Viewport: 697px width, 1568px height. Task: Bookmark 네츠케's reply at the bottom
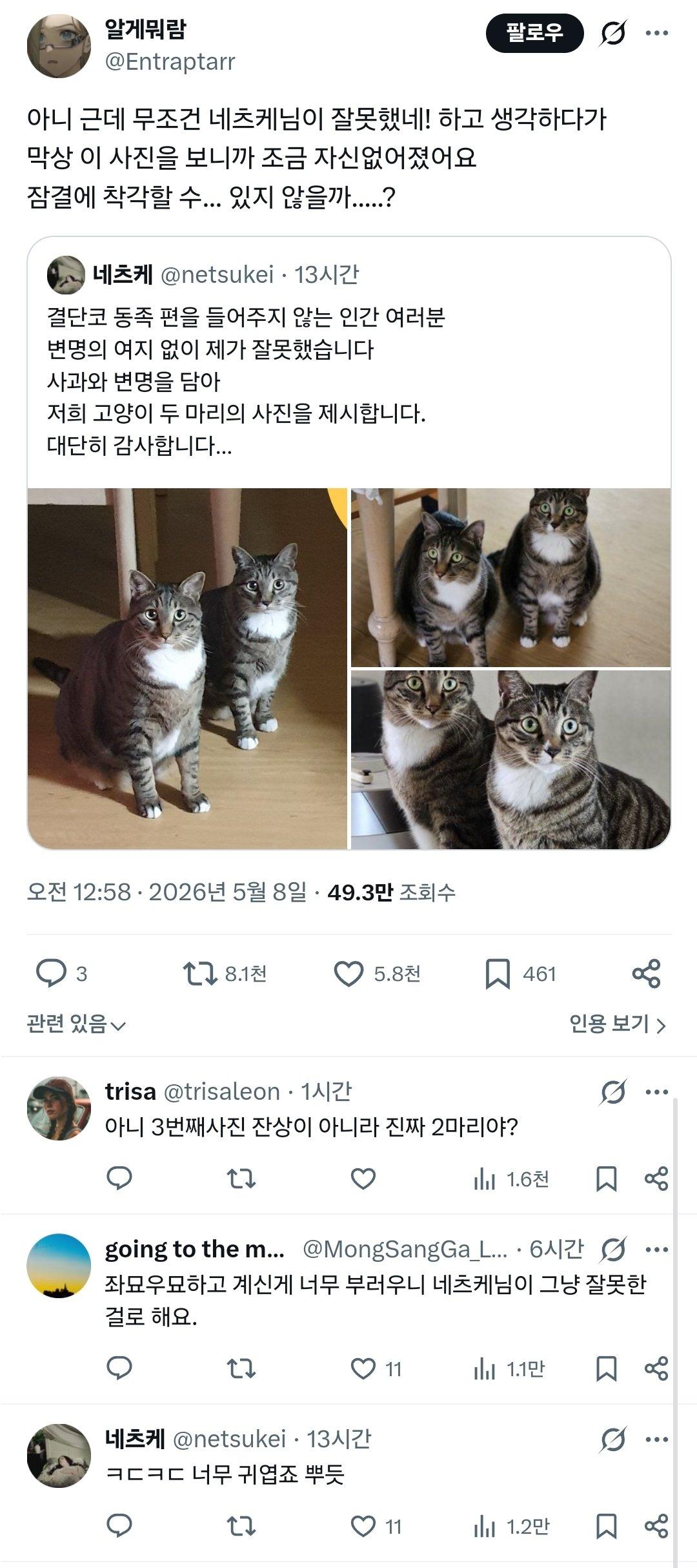click(606, 1526)
